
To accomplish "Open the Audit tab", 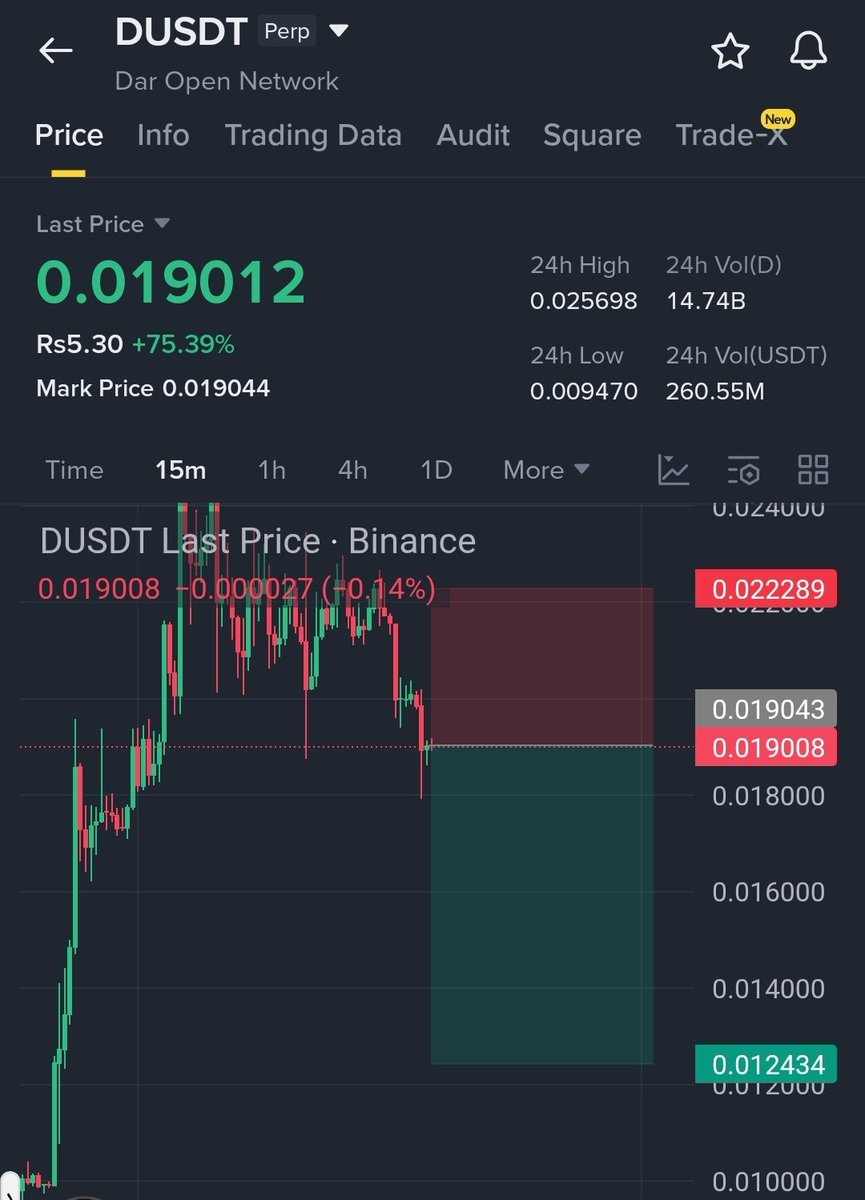I will tap(473, 135).
